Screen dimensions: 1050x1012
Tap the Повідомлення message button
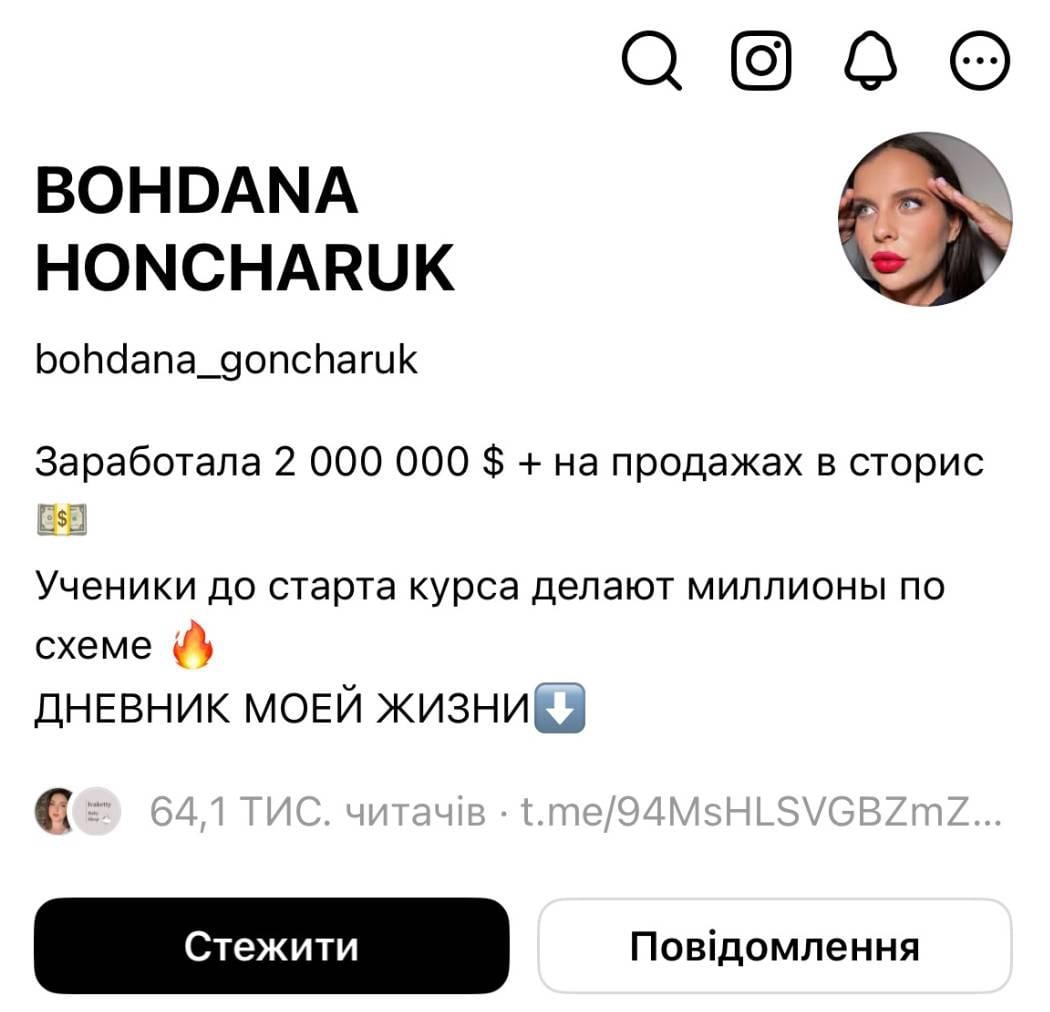774,945
